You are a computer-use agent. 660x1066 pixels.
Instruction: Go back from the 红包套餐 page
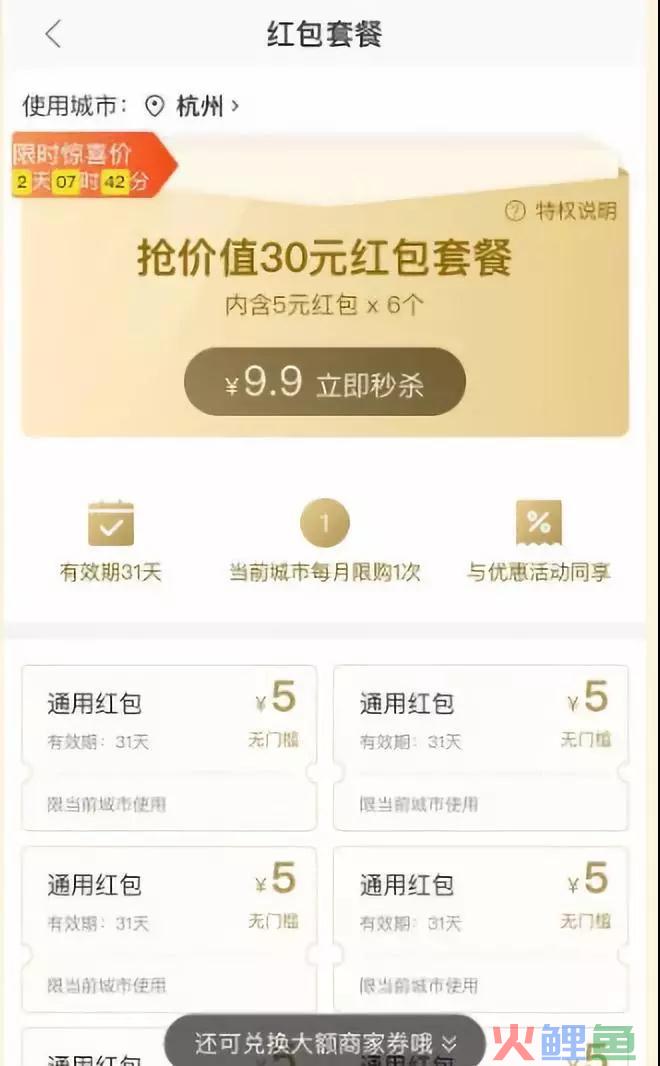click(x=53, y=34)
